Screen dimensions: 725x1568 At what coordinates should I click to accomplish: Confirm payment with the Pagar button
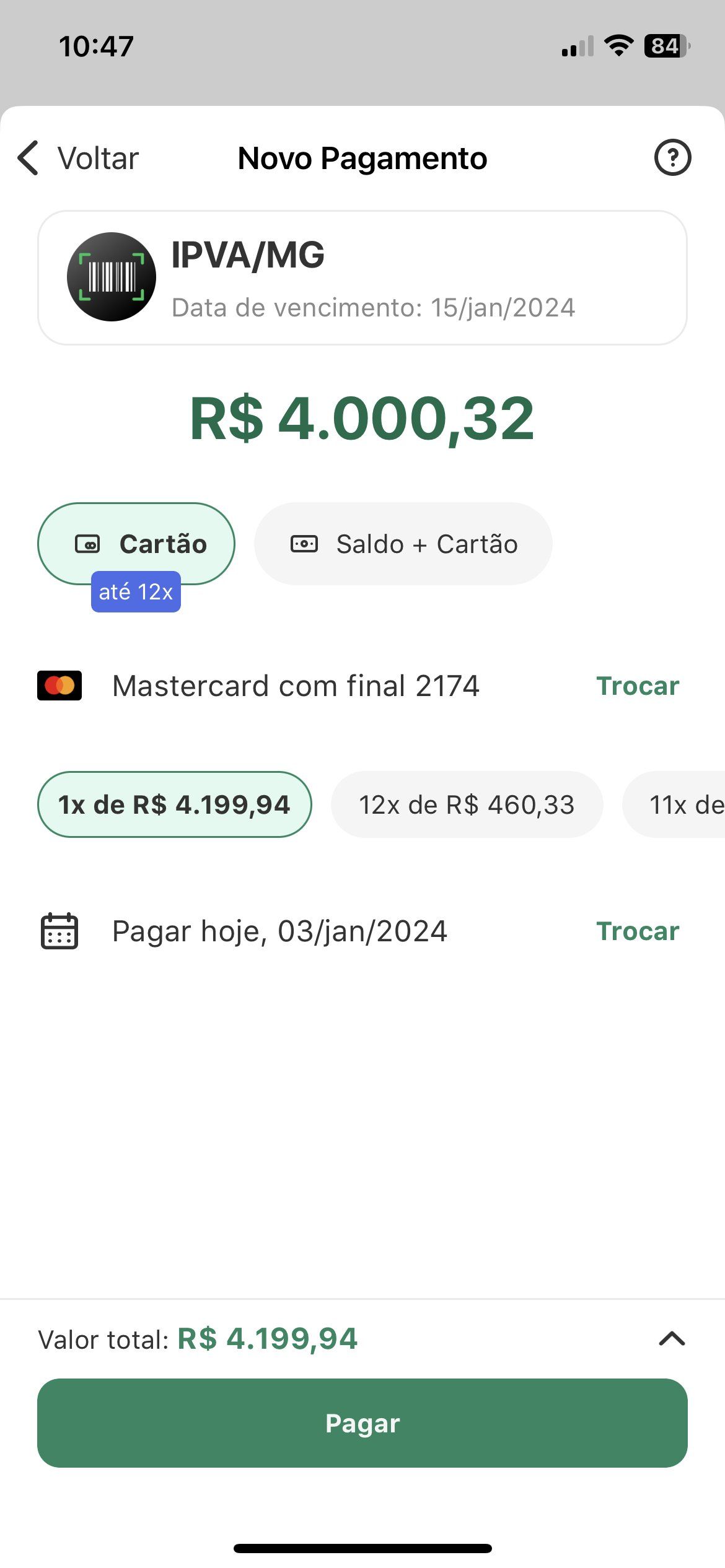(x=362, y=1423)
